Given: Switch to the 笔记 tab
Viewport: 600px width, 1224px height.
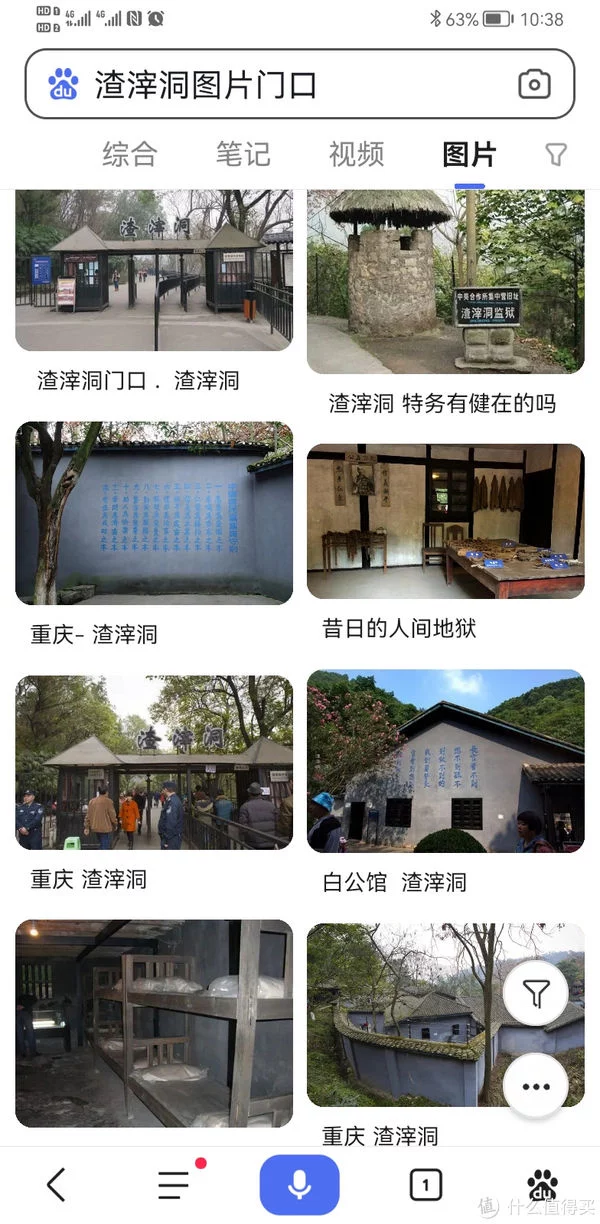Looking at the screenshot, I should (243, 154).
